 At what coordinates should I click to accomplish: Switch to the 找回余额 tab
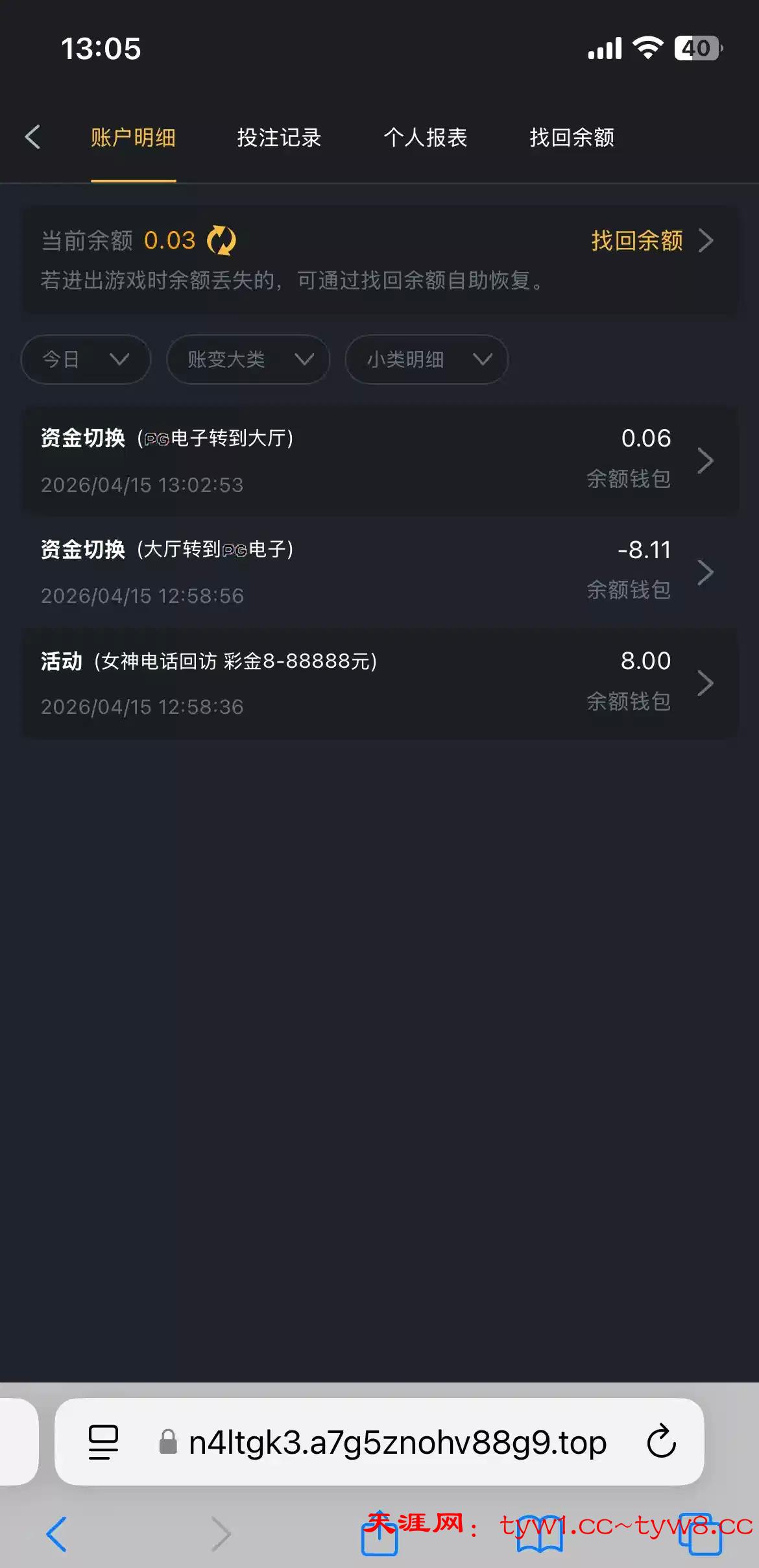point(572,138)
